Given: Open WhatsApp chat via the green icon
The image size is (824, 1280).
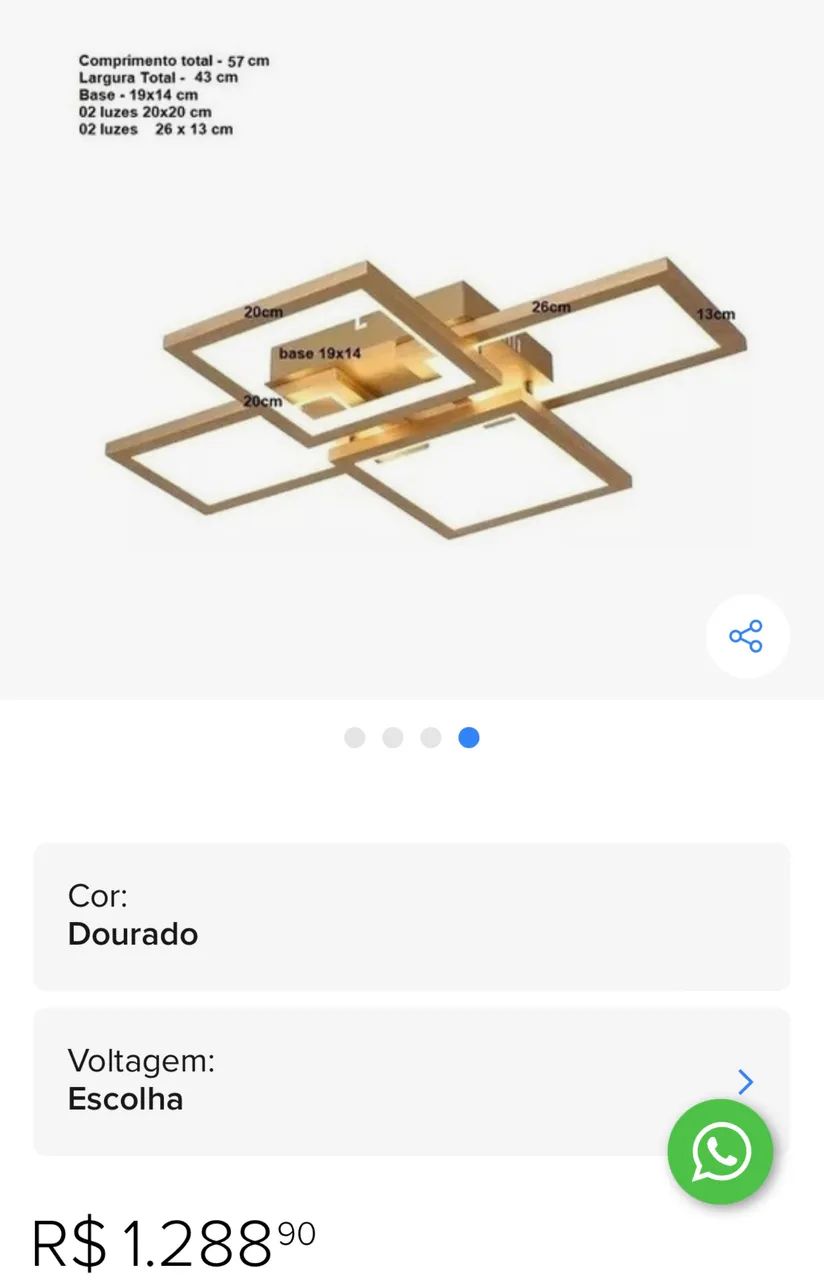Looking at the screenshot, I should click(x=720, y=1152).
